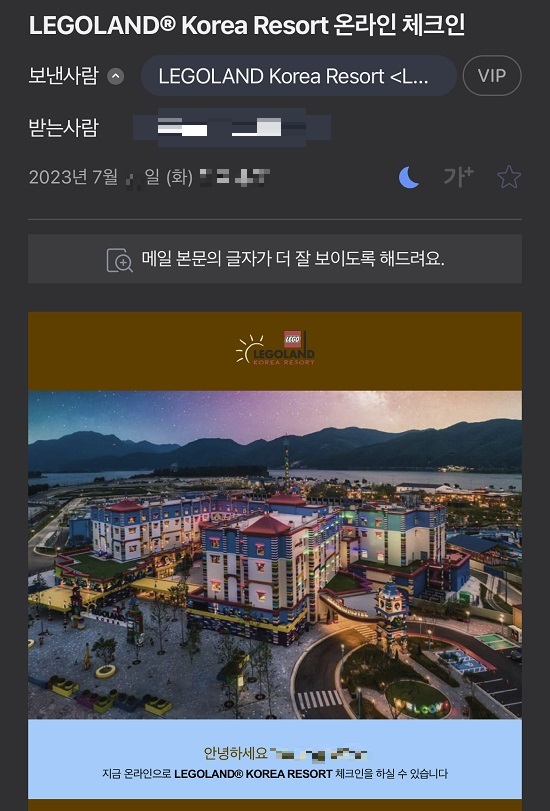The image size is (550, 811).
Task: Expand the sender details chevron
Action: tap(115, 77)
